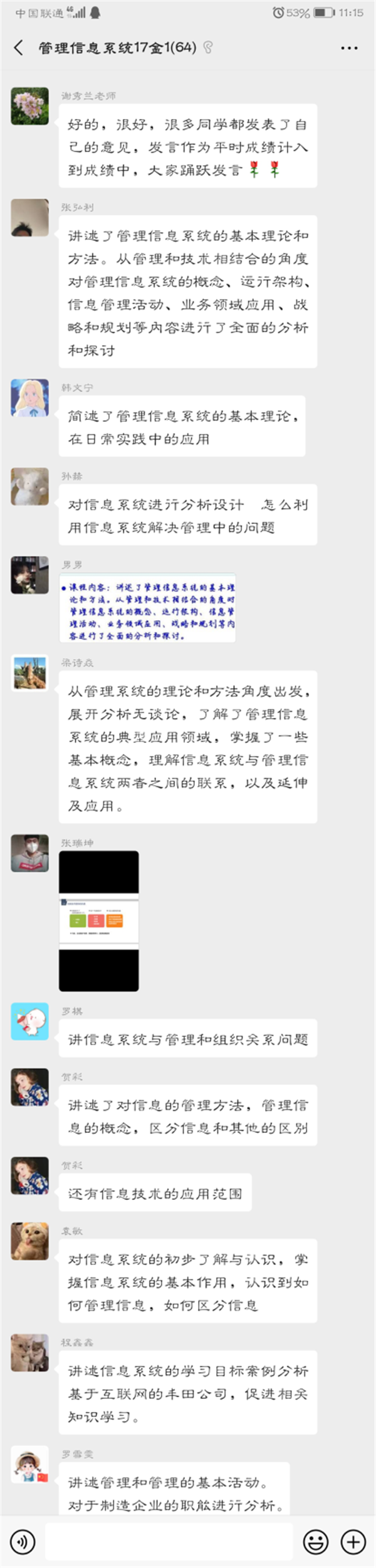The image size is (376, 1568).
Task: Tap the message text field
Action: pos(169,1541)
